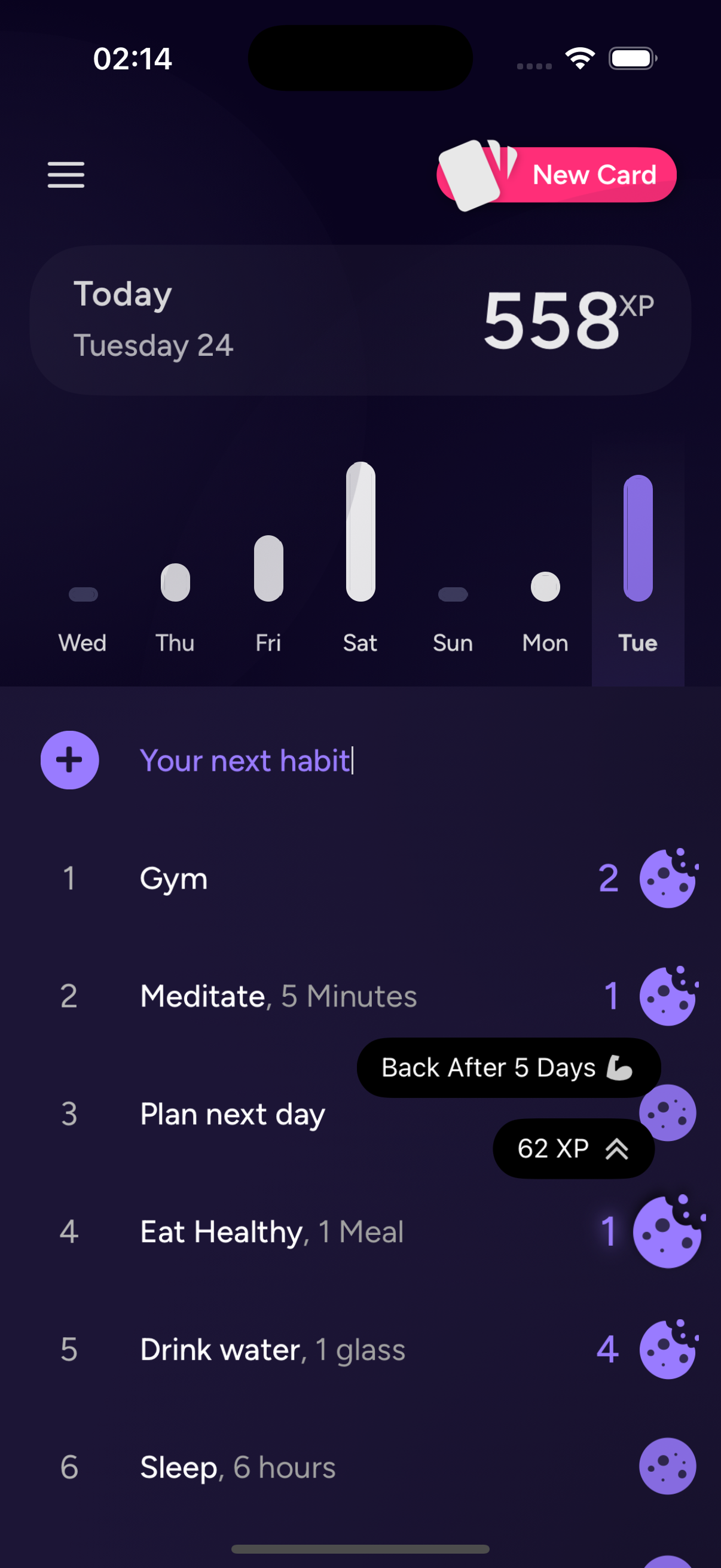The image size is (721, 1568).
Task: Click the Your next habit input field
Action: pyautogui.click(x=246, y=760)
